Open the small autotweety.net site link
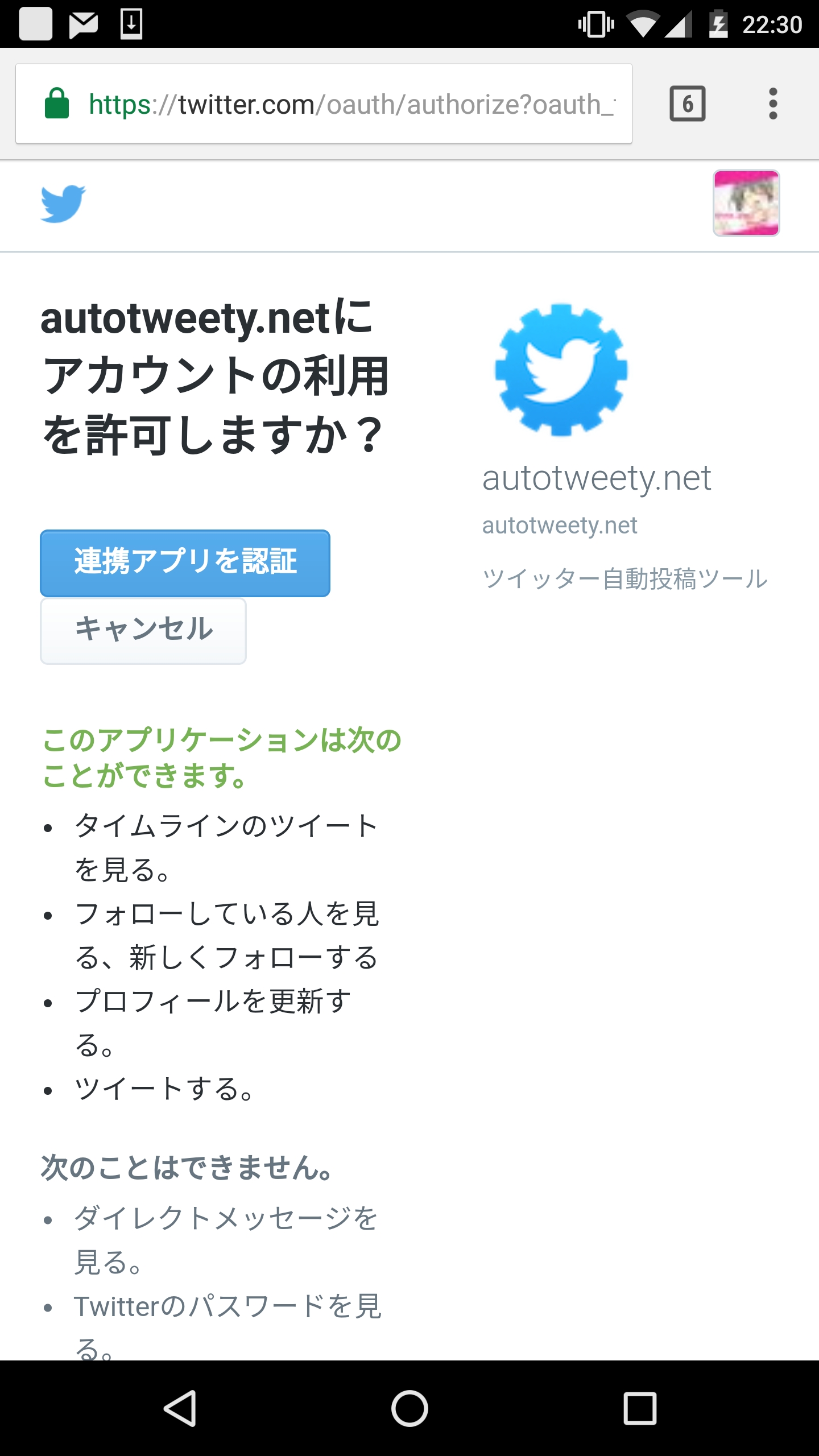The image size is (819, 1456). (560, 525)
